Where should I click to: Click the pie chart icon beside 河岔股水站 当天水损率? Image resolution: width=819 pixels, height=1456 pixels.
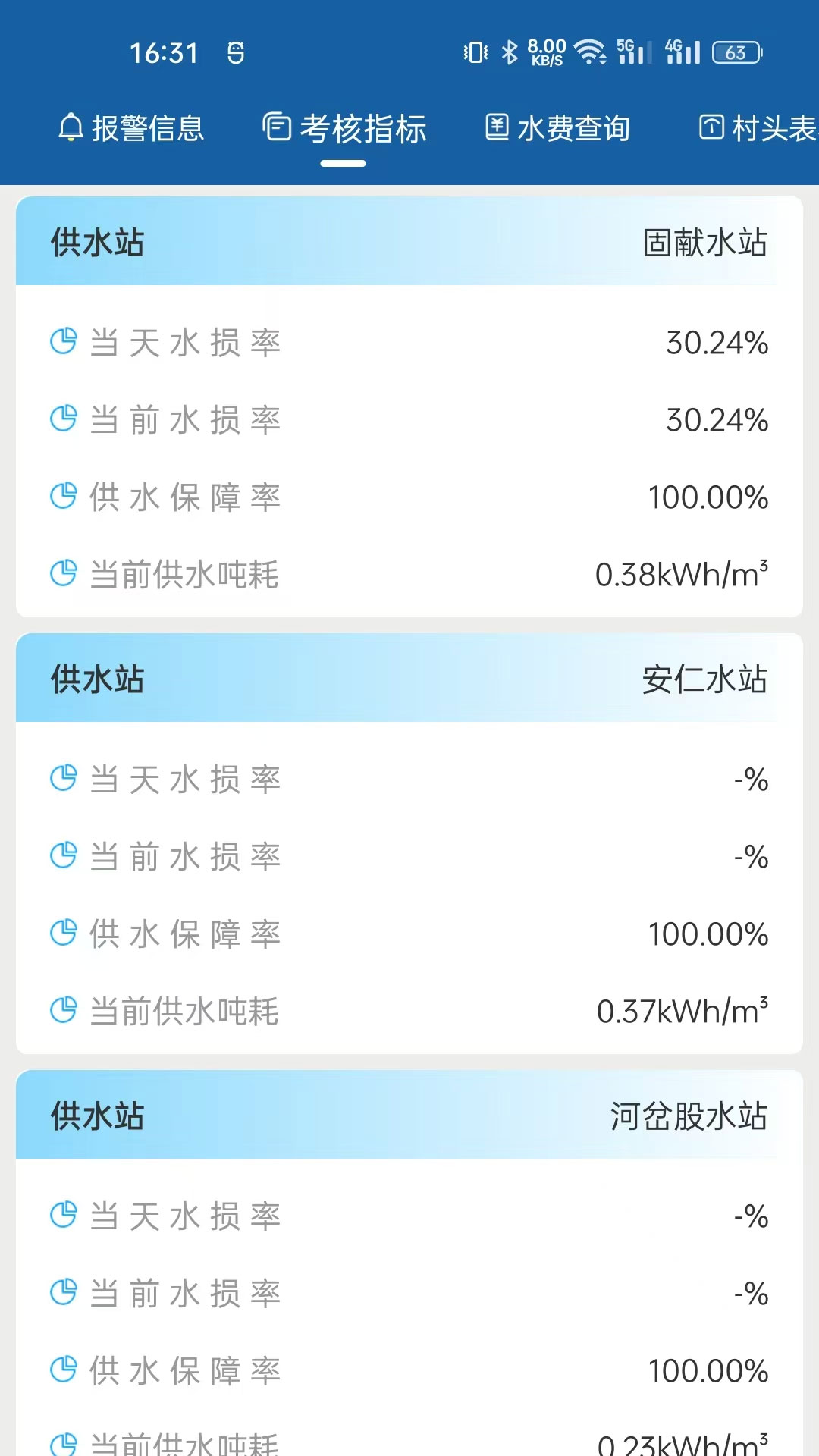65,1214
